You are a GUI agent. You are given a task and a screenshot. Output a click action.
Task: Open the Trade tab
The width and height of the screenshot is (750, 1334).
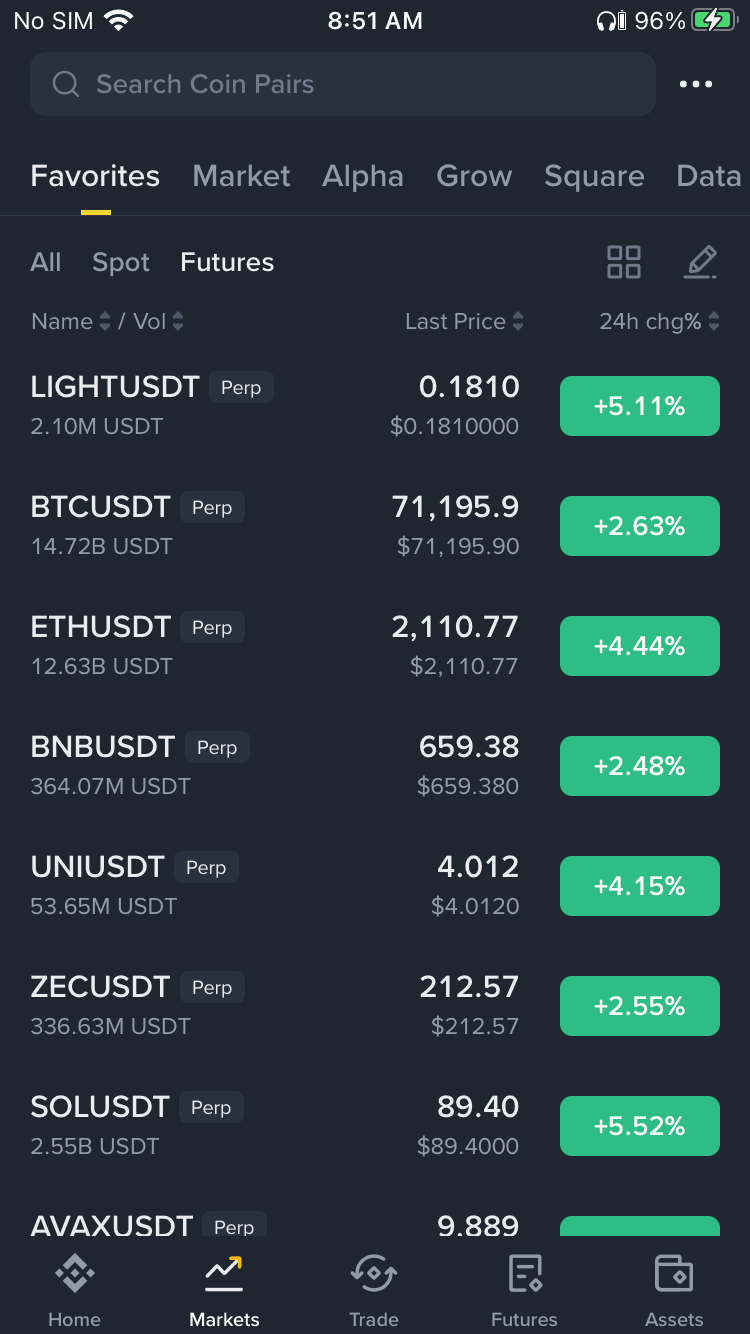[x=374, y=1290]
